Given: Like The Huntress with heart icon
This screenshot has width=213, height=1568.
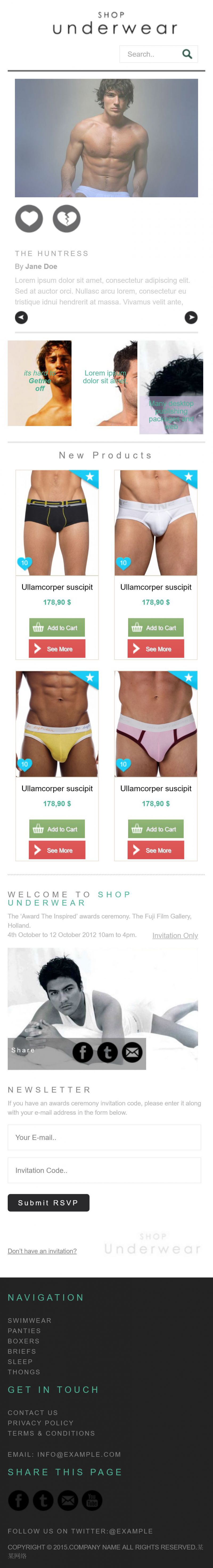Looking at the screenshot, I should (28, 219).
